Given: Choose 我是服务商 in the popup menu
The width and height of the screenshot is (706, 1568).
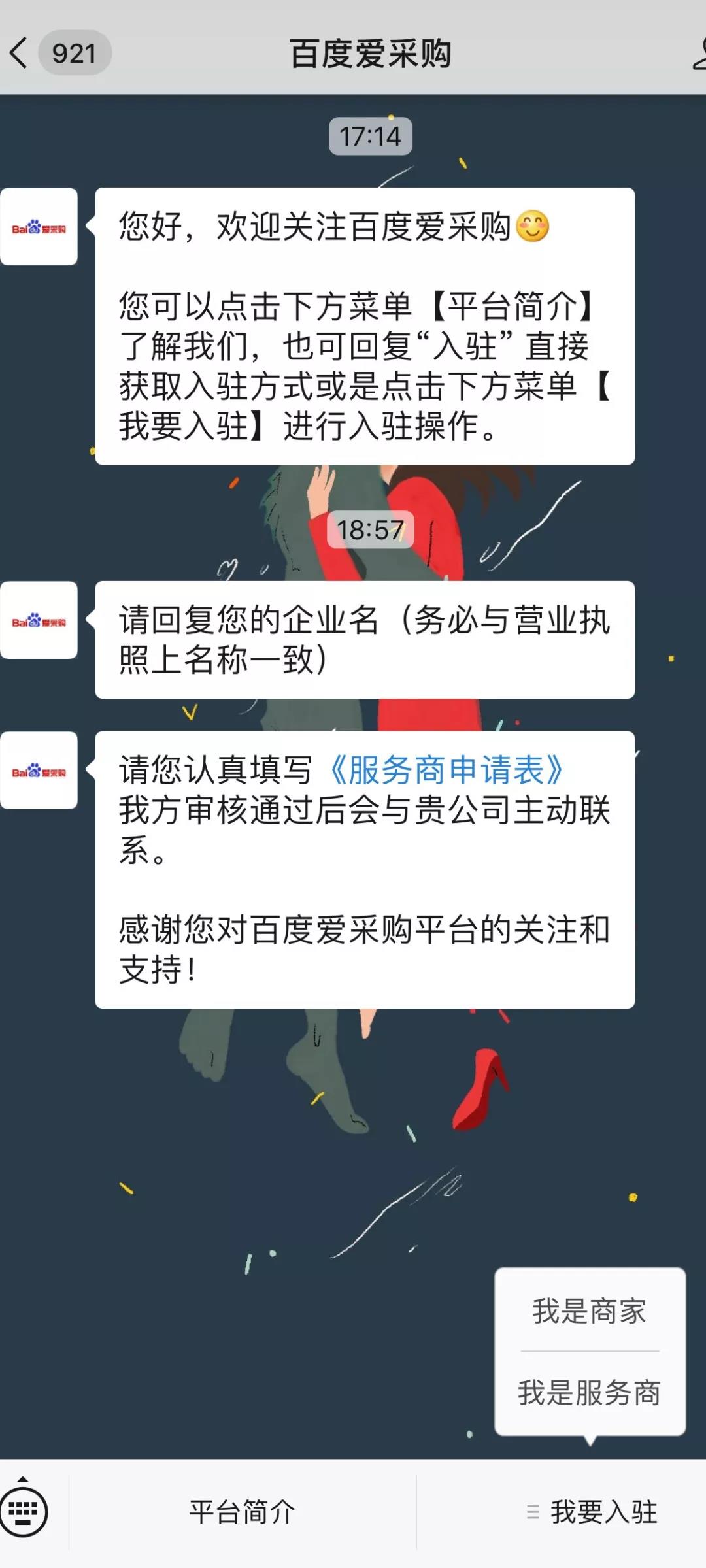Looking at the screenshot, I should 589,1393.
